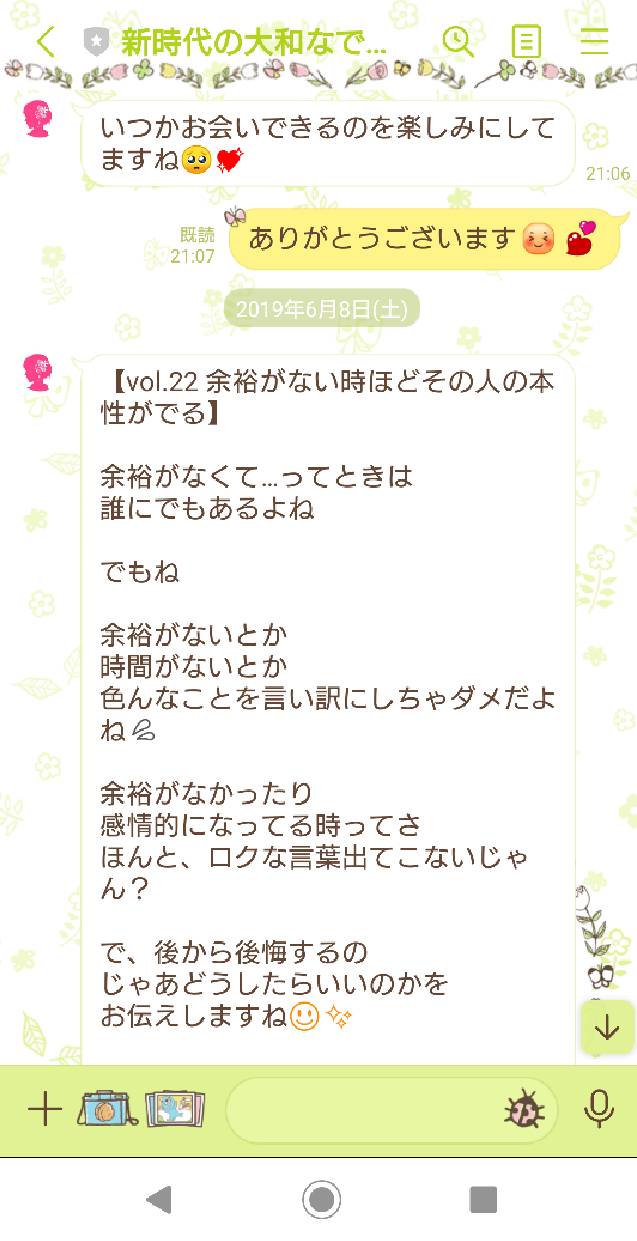Open the photo gallery icon
This screenshot has width=637, height=1241.
pos(175,1108)
